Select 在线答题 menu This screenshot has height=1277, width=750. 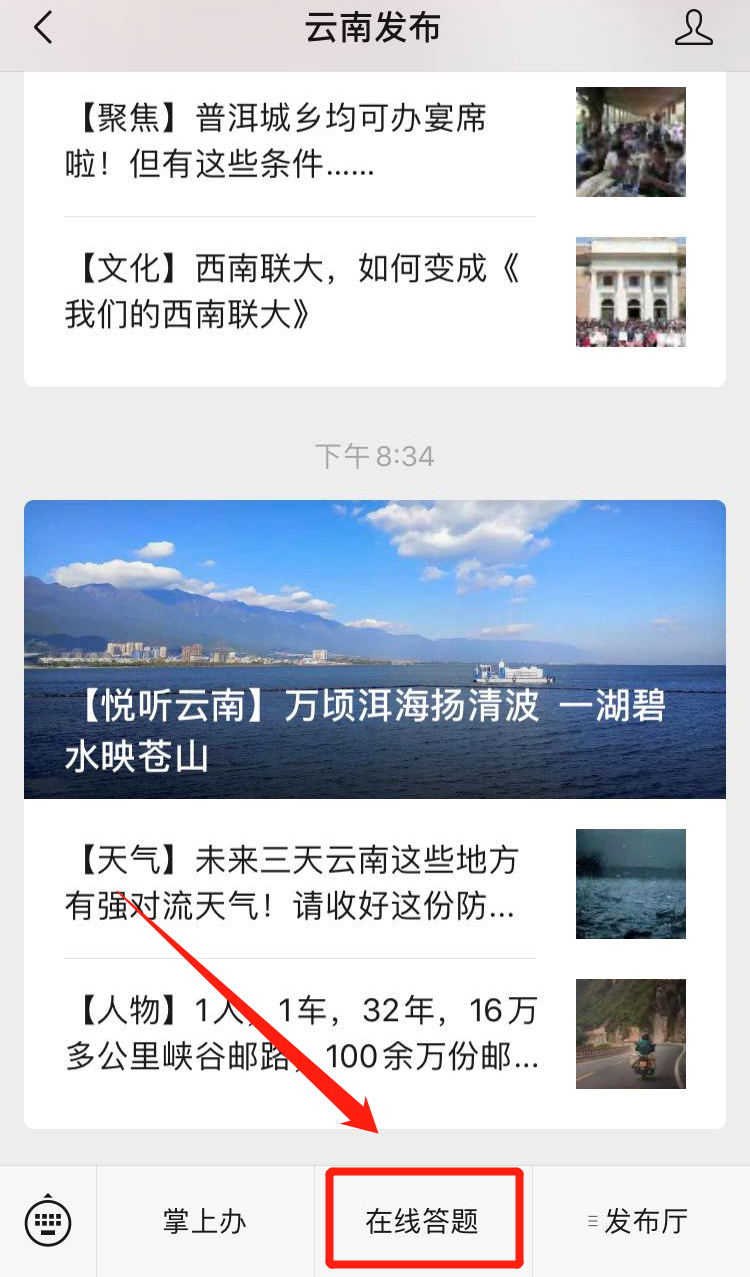(x=422, y=1221)
